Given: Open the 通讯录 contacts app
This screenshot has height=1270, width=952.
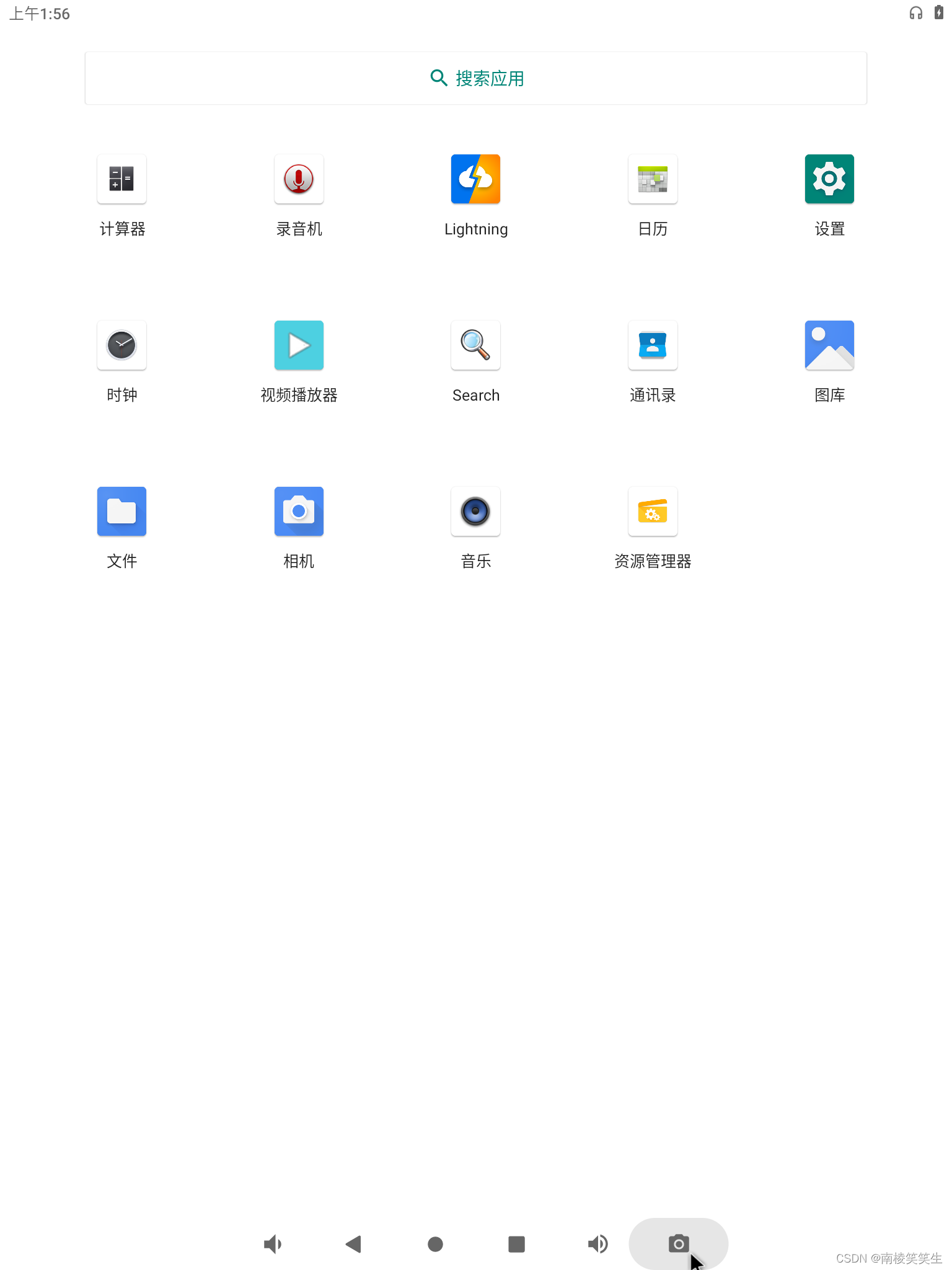Looking at the screenshot, I should (x=653, y=345).
